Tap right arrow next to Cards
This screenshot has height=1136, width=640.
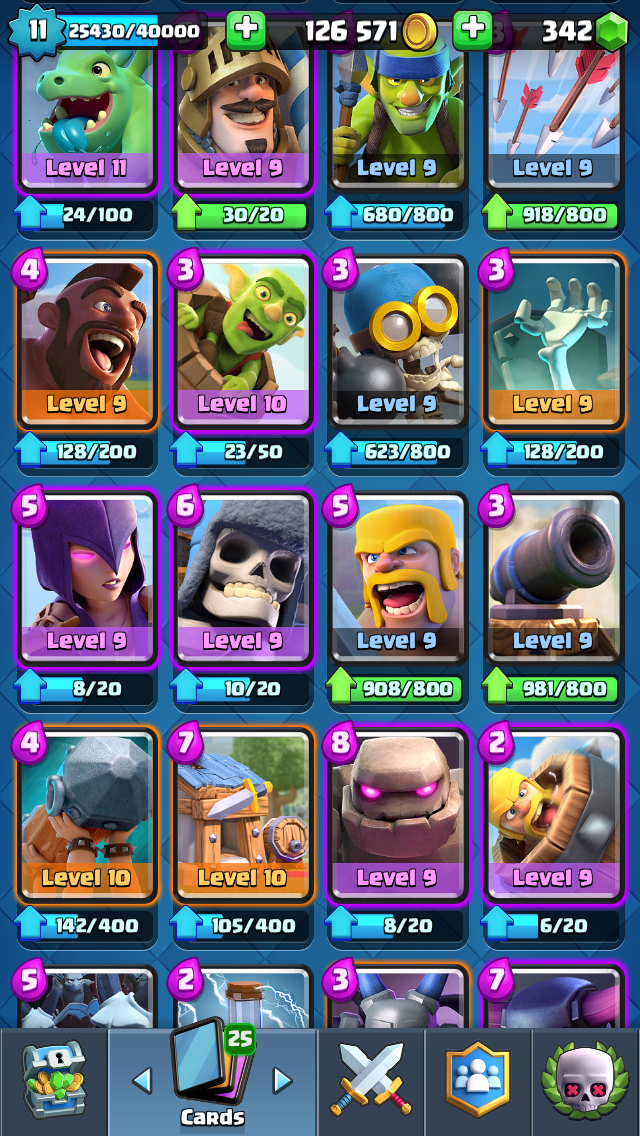pos(280,1080)
